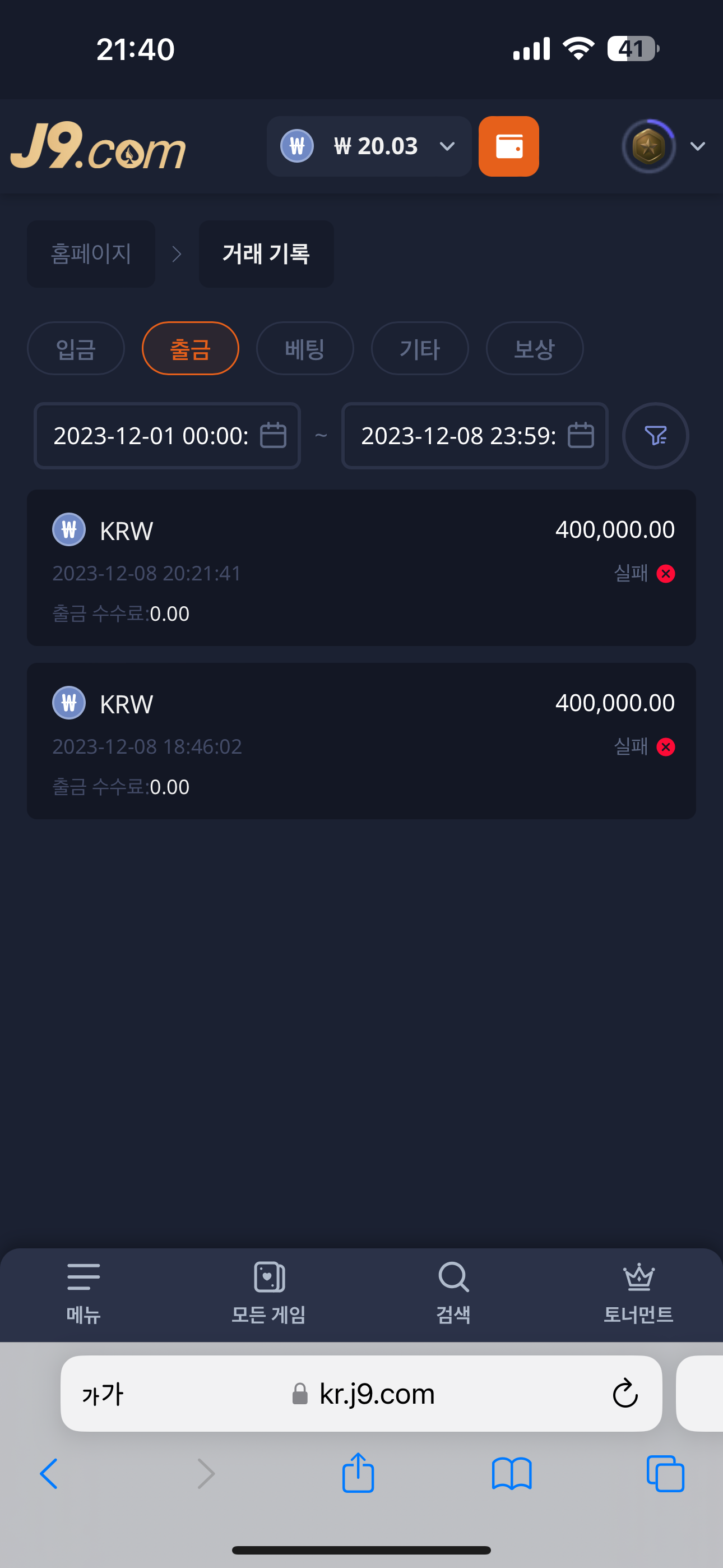Viewport: 723px width, 1568px height.
Task: Open Safari bookmarks
Action: (512, 1474)
